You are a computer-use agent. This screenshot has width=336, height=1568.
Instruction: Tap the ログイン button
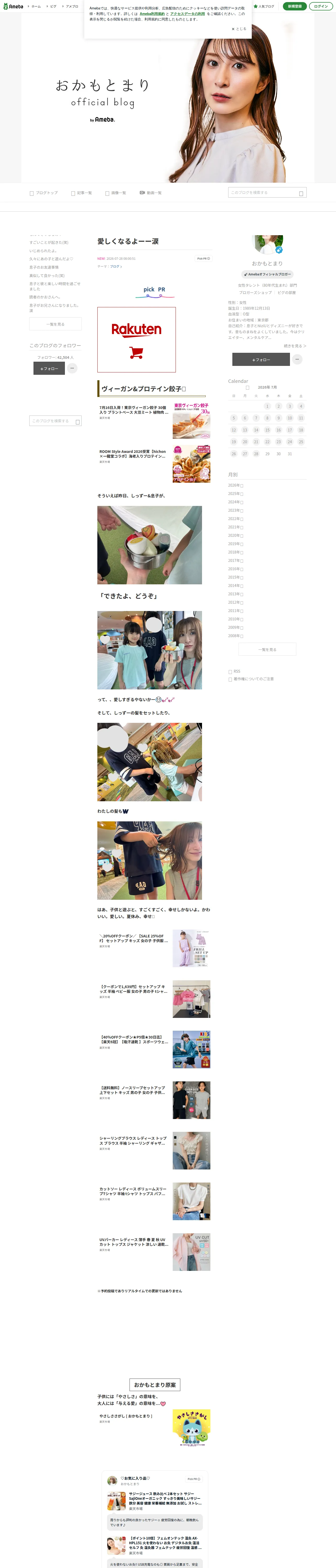click(x=321, y=6)
